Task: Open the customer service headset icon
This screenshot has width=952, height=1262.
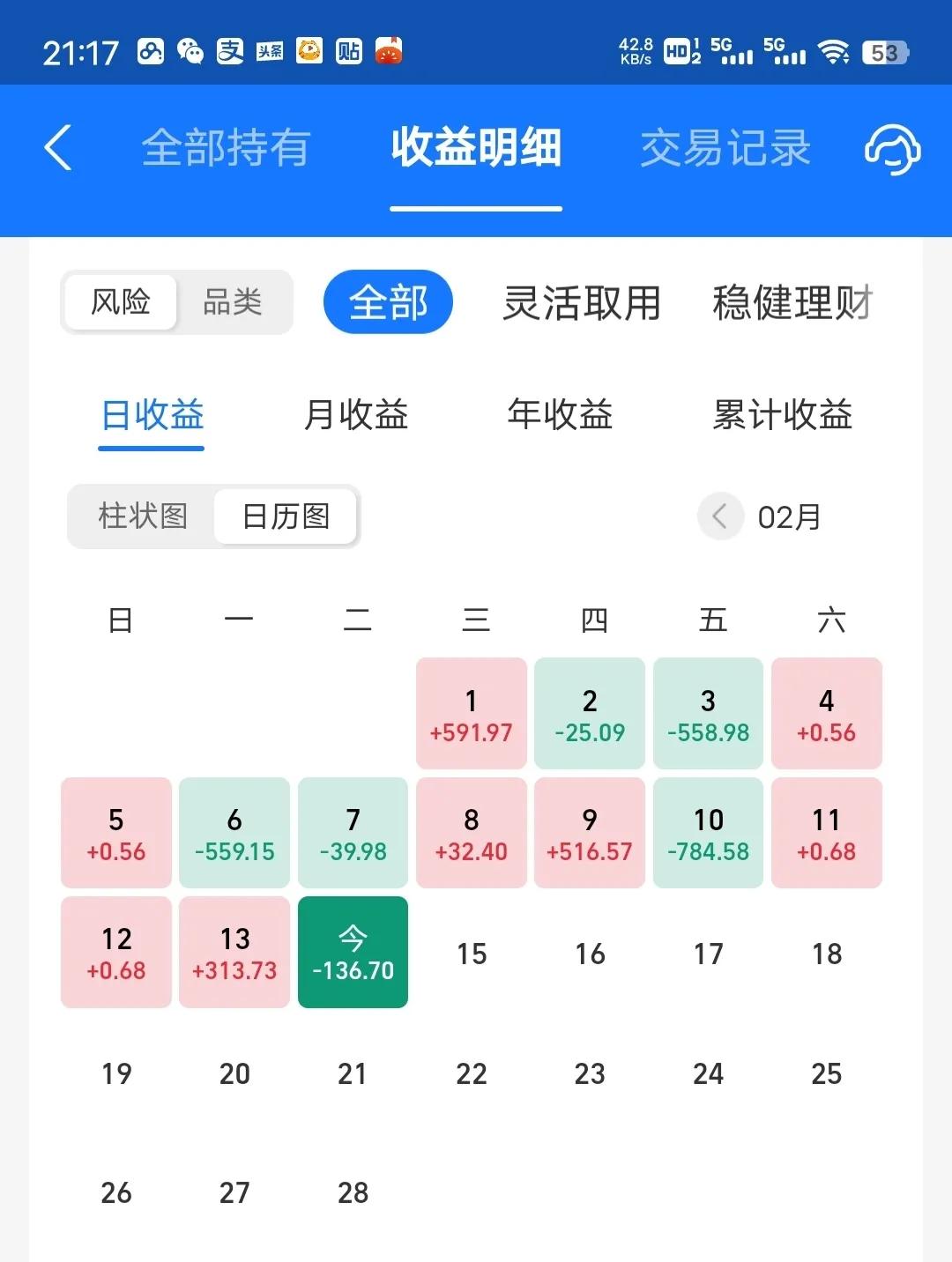Action: coord(892,148)
